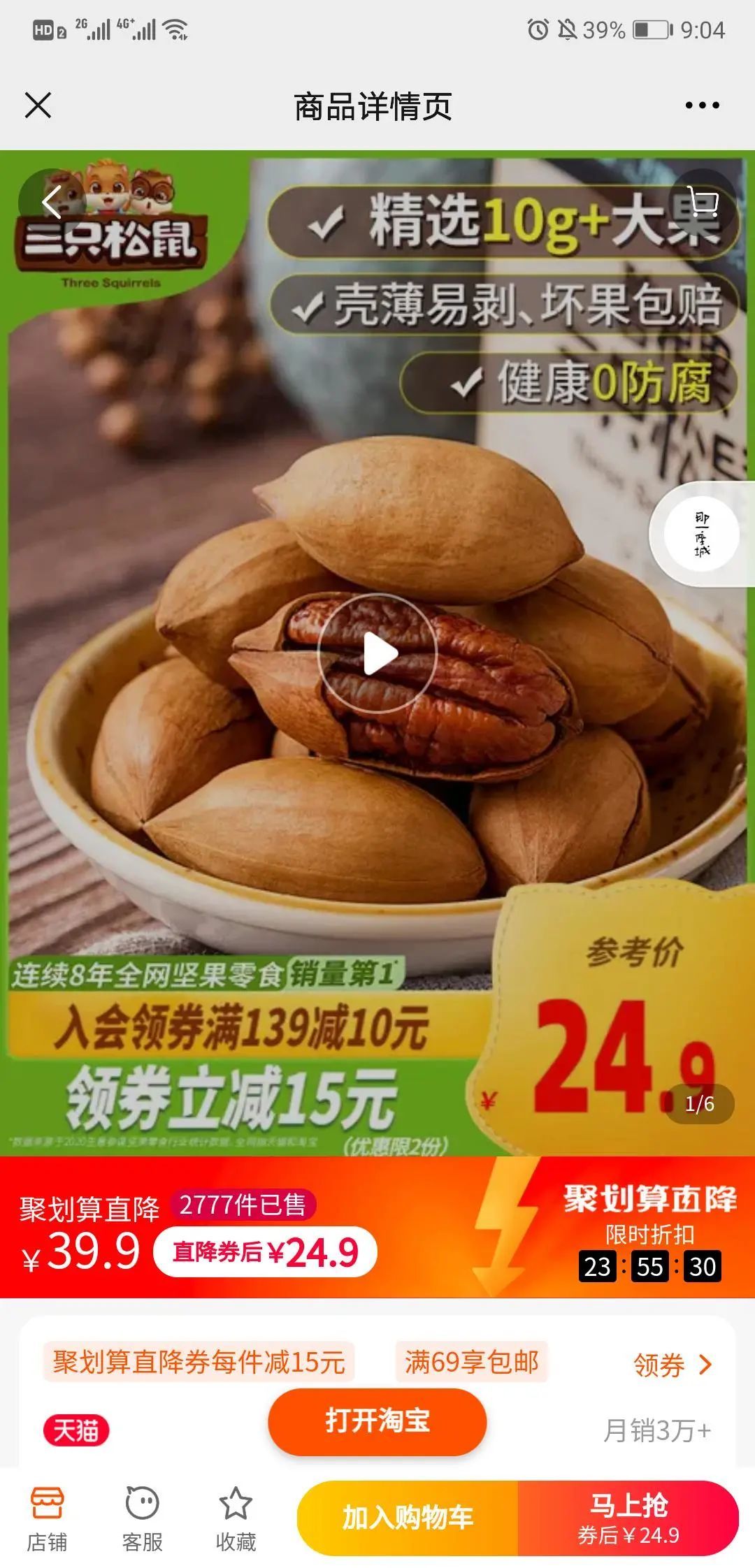Tap the 打开淘宝 button
Screen dimensions: 755x1568
point(377,1421)
